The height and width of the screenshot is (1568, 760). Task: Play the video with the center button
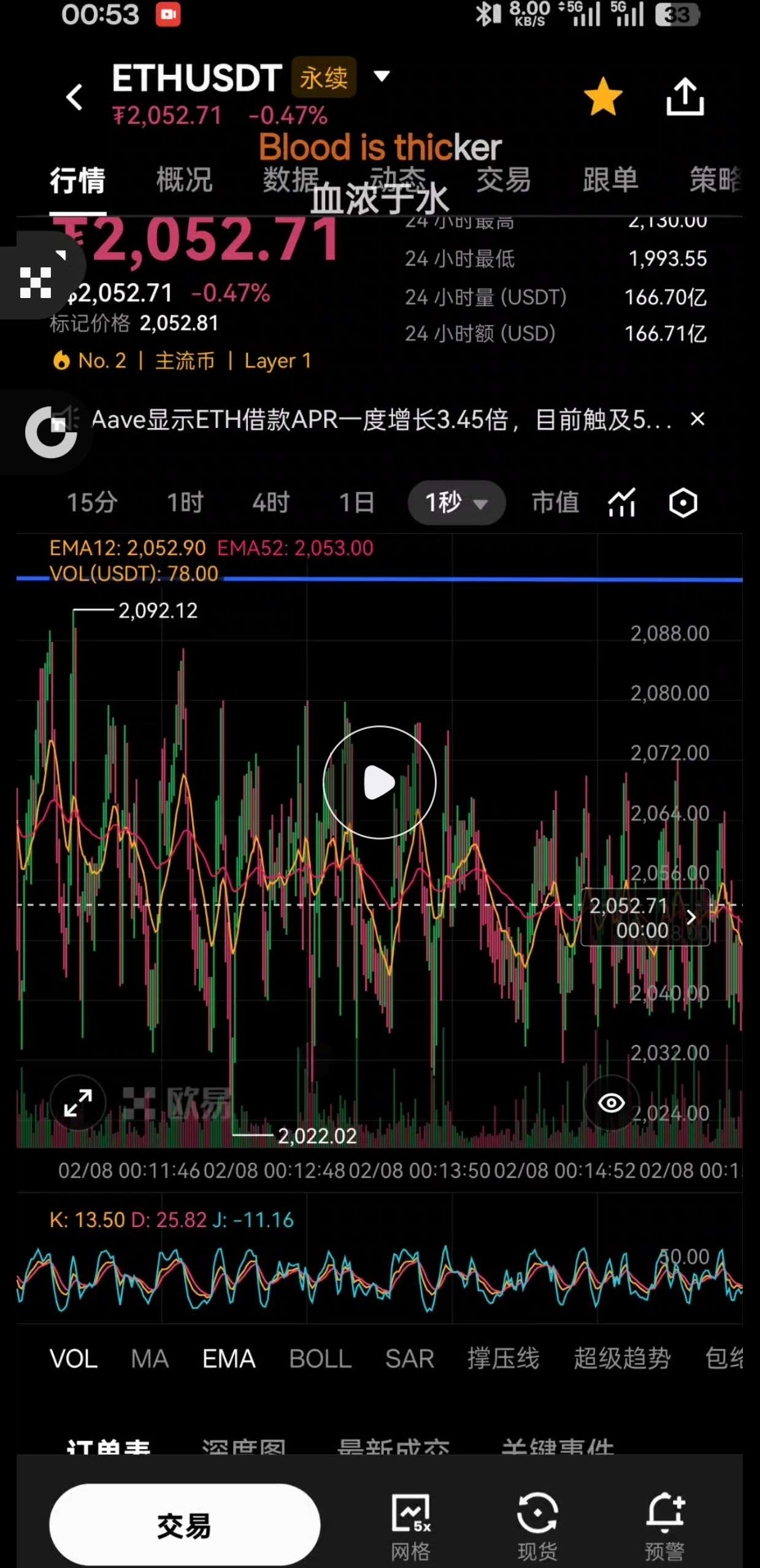(x=380, y=782)
